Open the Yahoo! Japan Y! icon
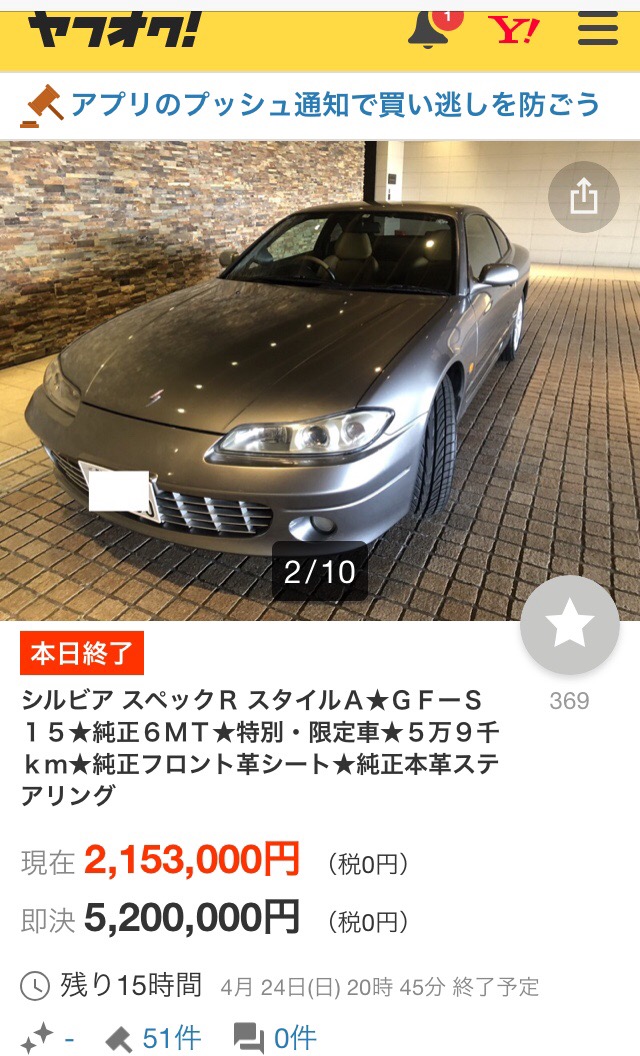Image resolution: width=640 pixels, height=1056 pixels. coord(514,30)
